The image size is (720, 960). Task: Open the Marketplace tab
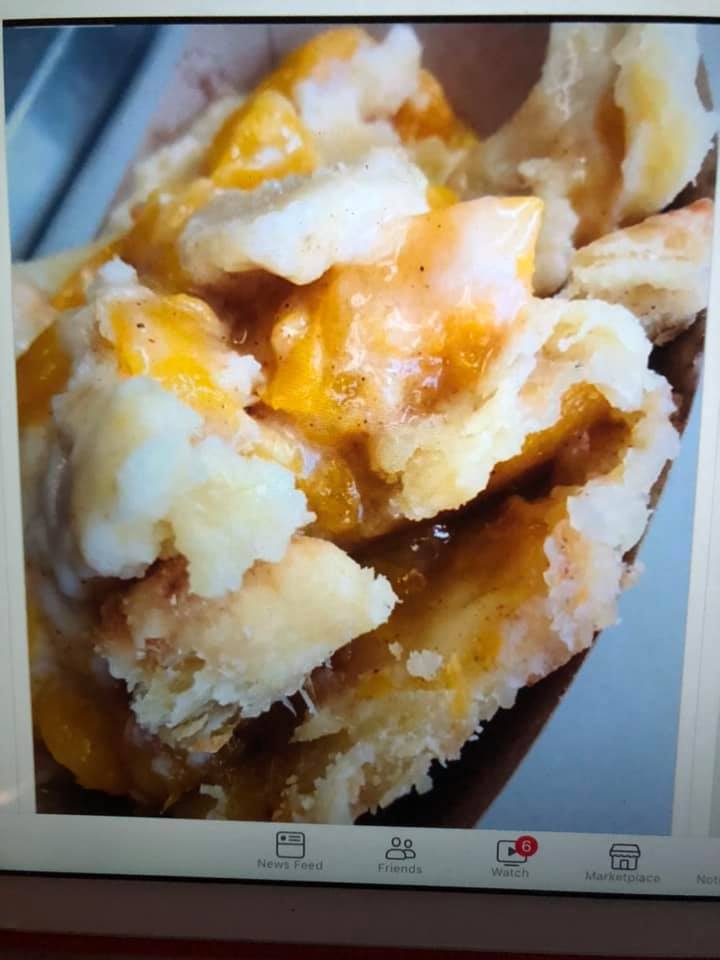[624, 862]
